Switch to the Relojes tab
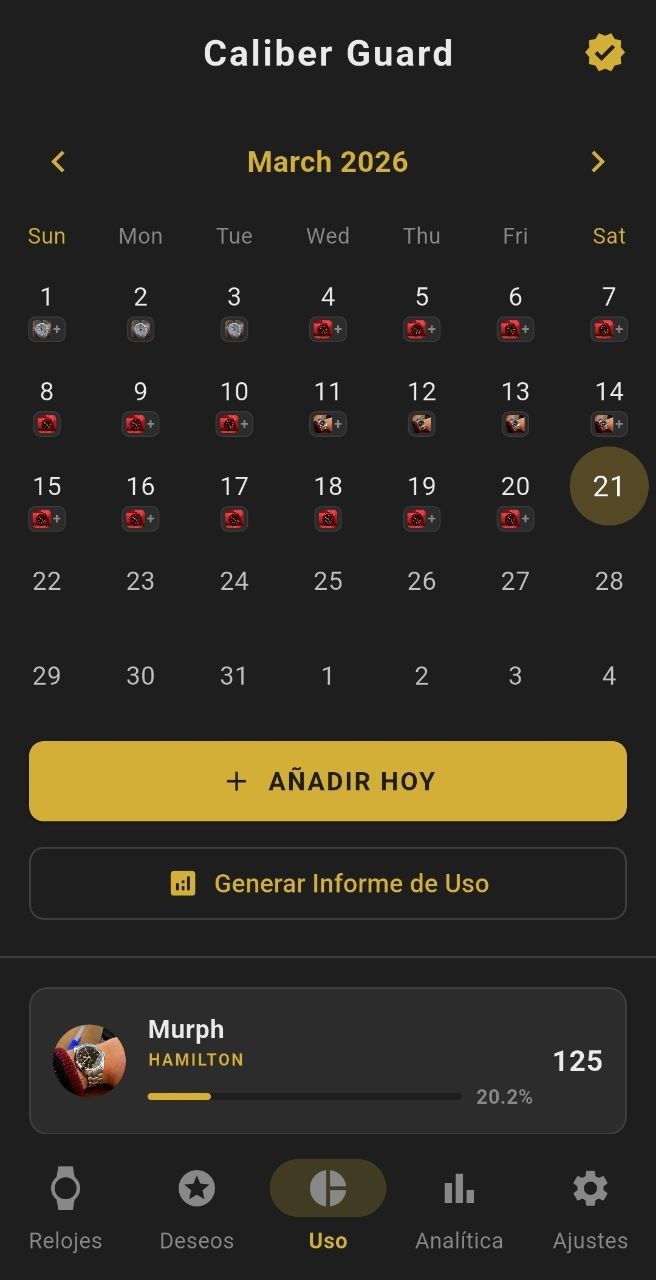This screenshot has width=656, height=1280. tap(65, 1207)
